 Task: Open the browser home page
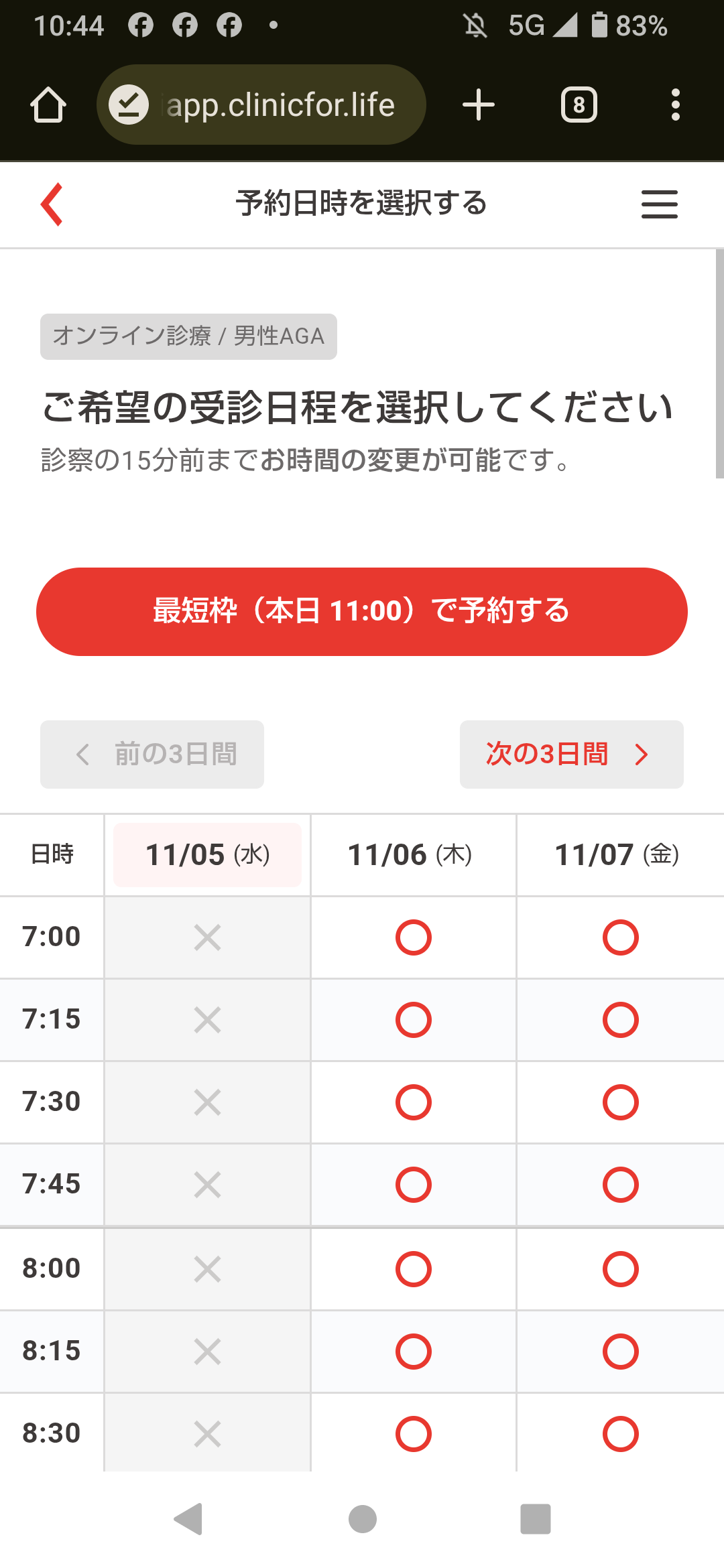[x=48, y=105]
